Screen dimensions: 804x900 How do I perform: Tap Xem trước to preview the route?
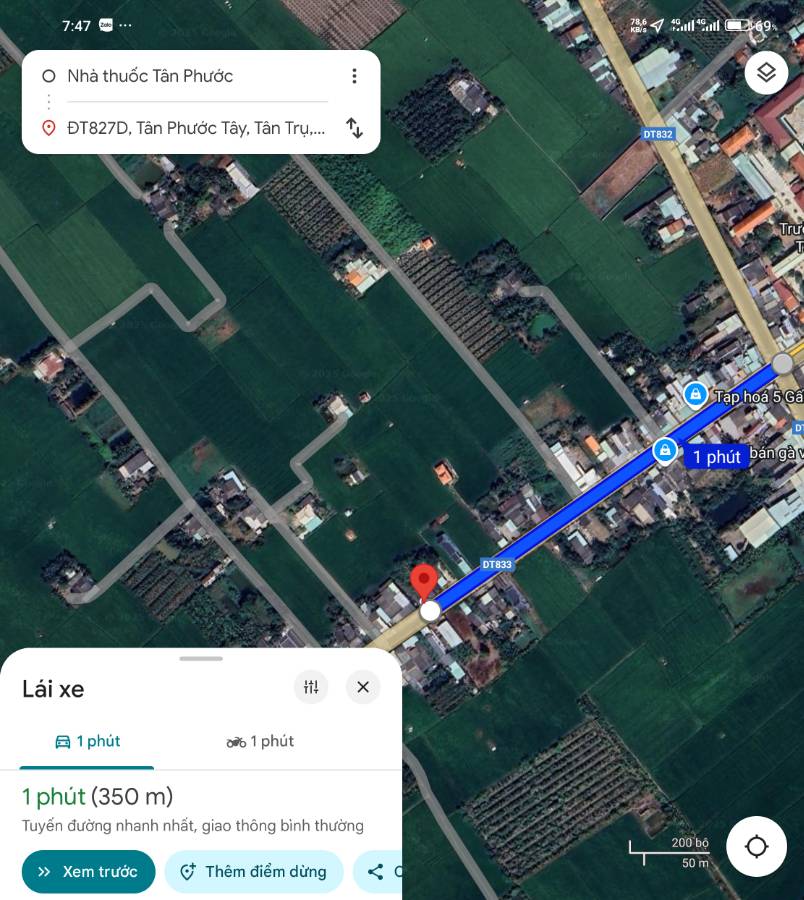coord(88,872)
